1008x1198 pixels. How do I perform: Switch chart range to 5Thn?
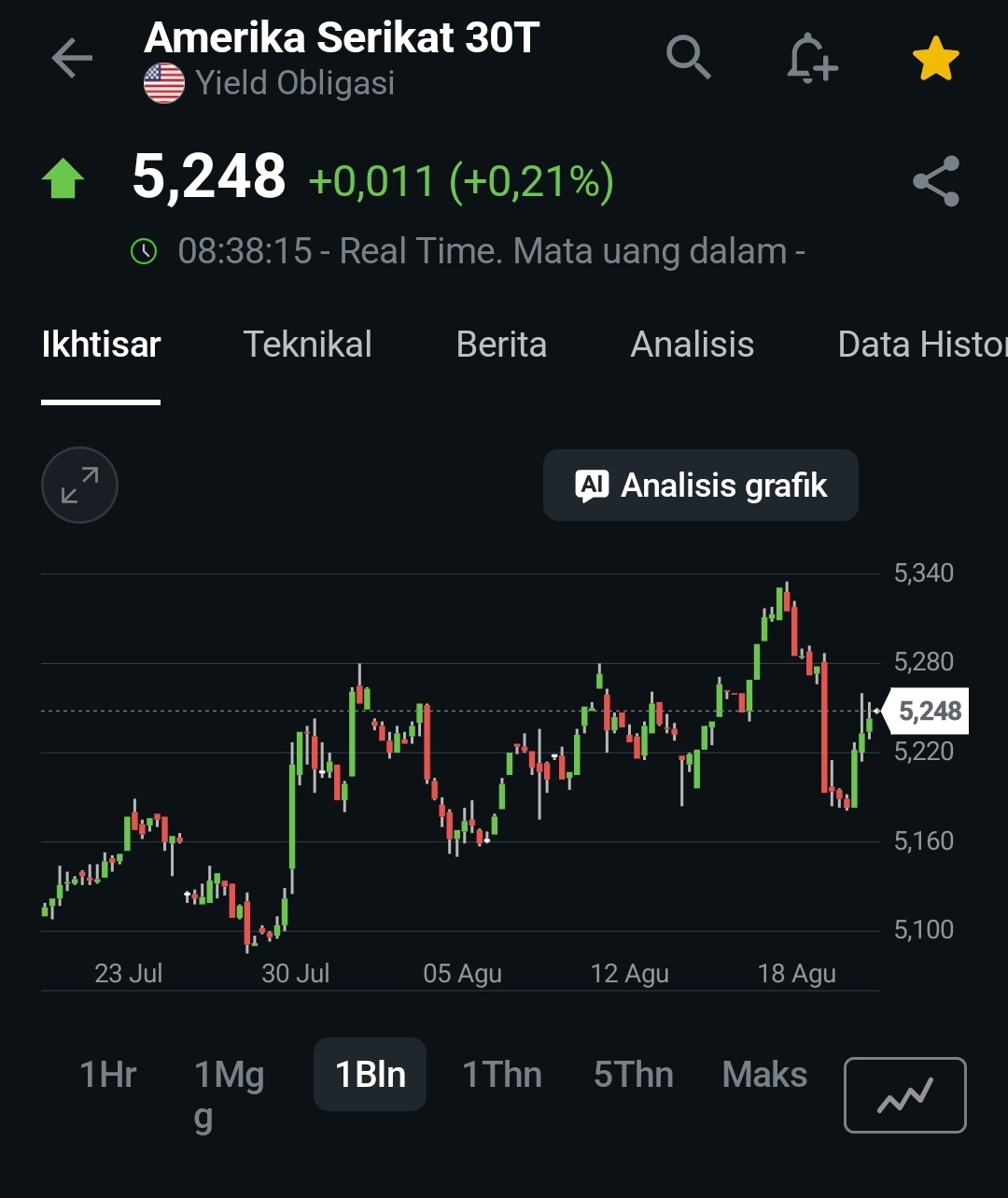click(634, 1075)
